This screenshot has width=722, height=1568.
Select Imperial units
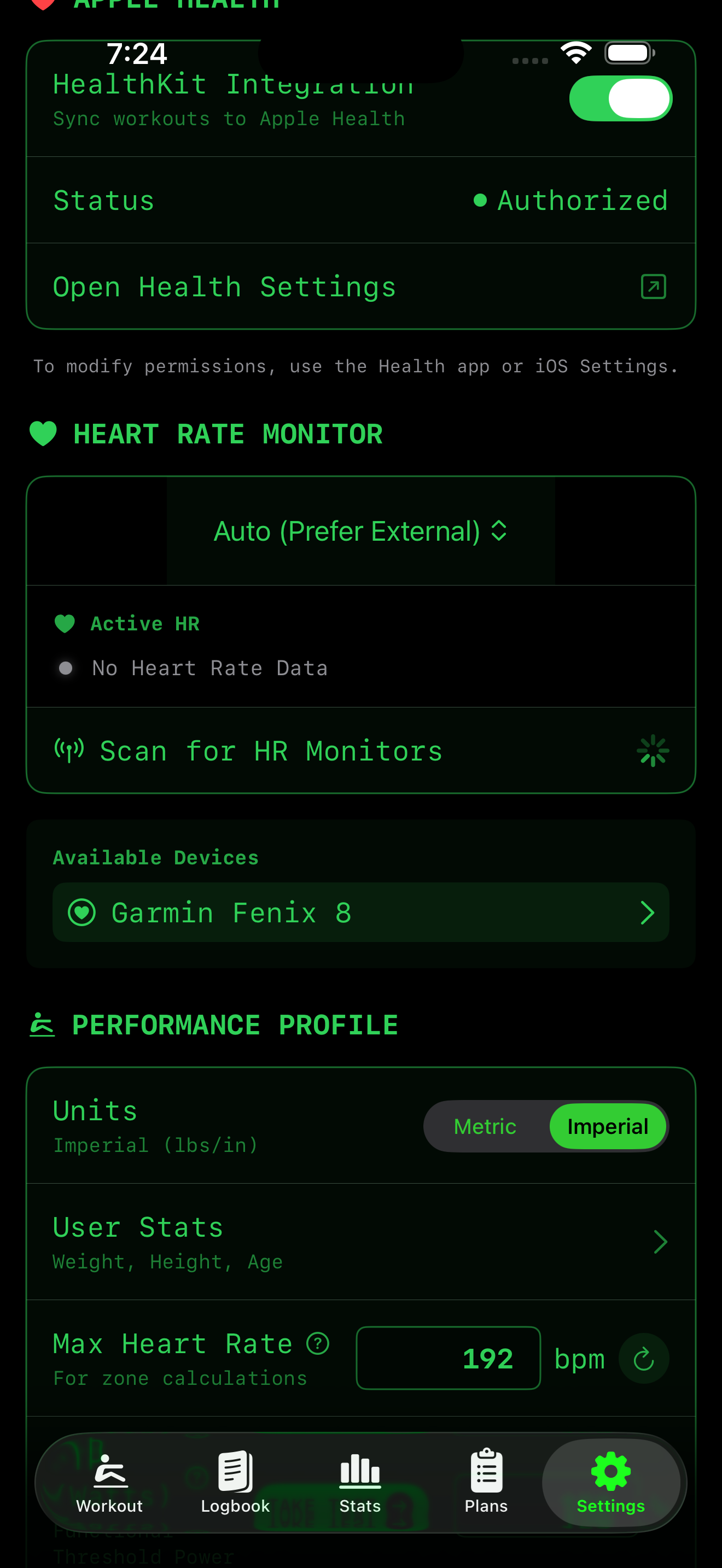pos(608,1126)
